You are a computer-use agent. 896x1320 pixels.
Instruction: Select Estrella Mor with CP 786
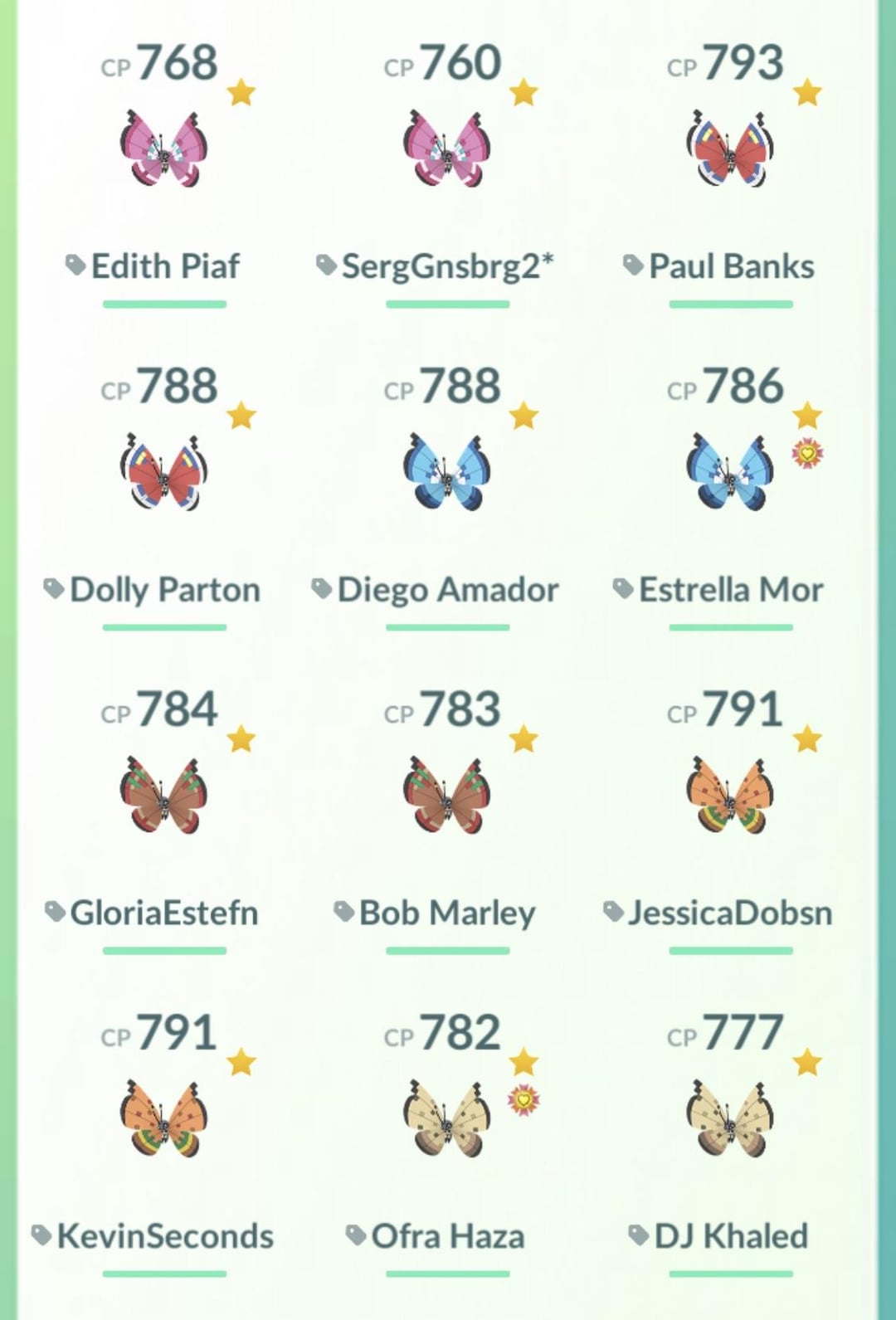[x=730, y=473]
